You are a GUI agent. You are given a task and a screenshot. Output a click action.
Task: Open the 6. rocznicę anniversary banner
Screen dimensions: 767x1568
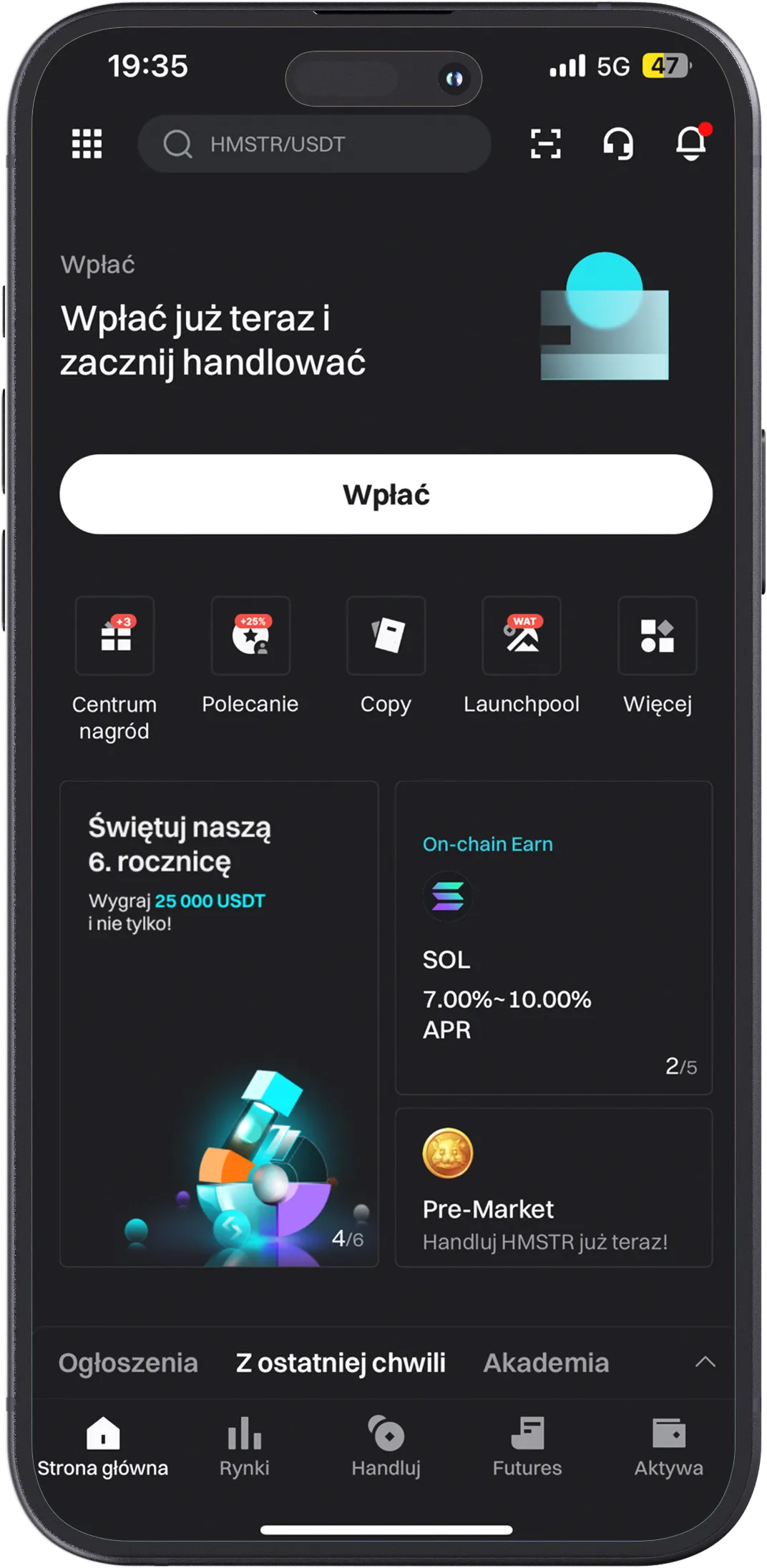point(219,1024)
